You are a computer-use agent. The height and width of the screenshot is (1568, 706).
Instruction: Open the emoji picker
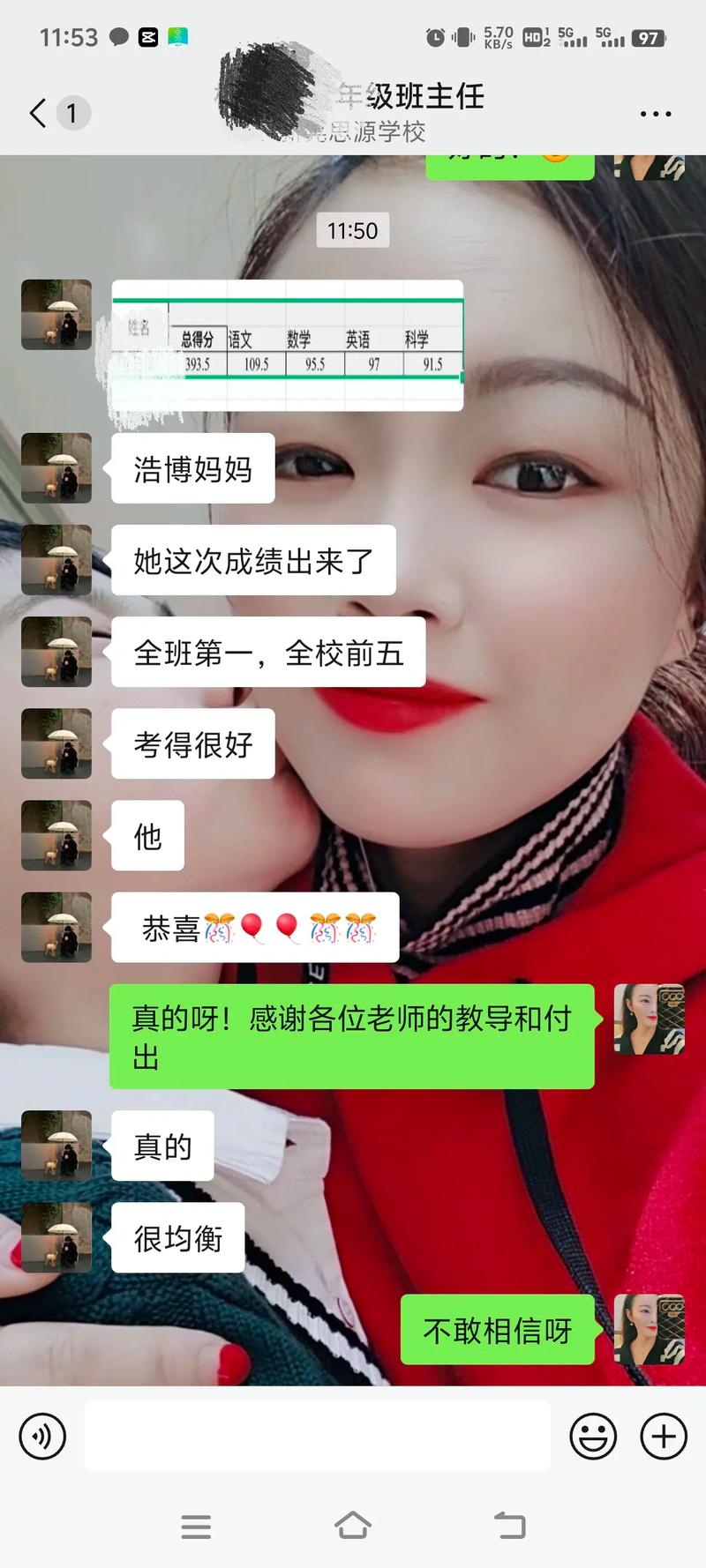(x=593, y=1437)
